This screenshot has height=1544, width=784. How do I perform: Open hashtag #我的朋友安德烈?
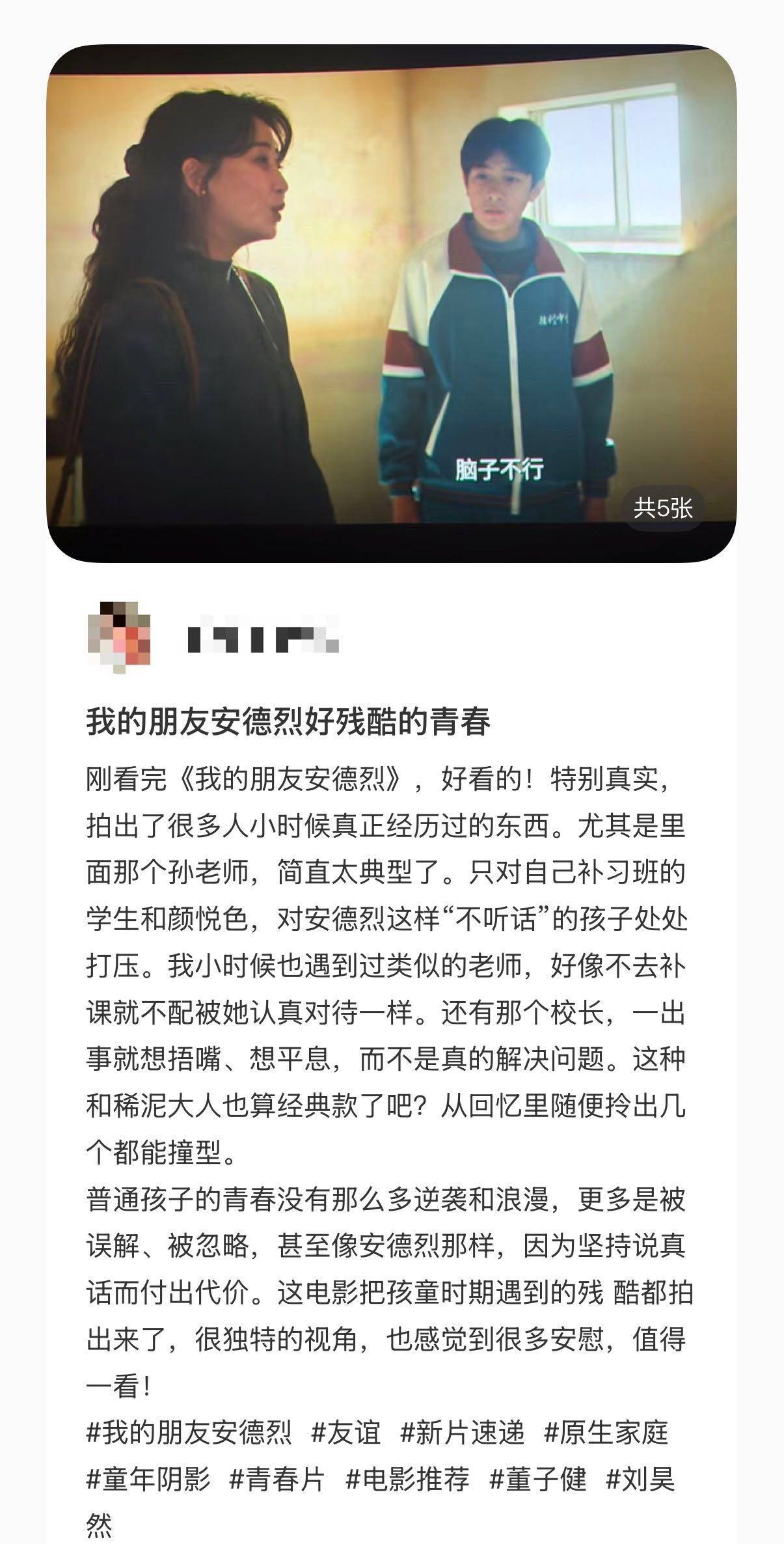coord(189,1433)
